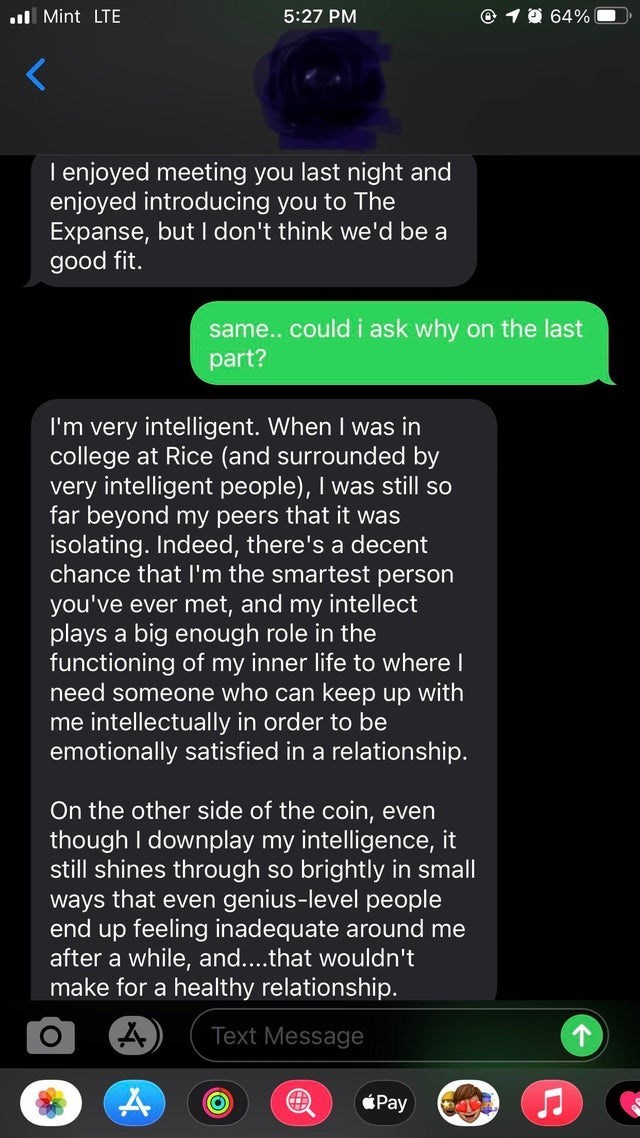Go back to the messages list
This screenshot has width=640, height=1138.
pos(36,75)
